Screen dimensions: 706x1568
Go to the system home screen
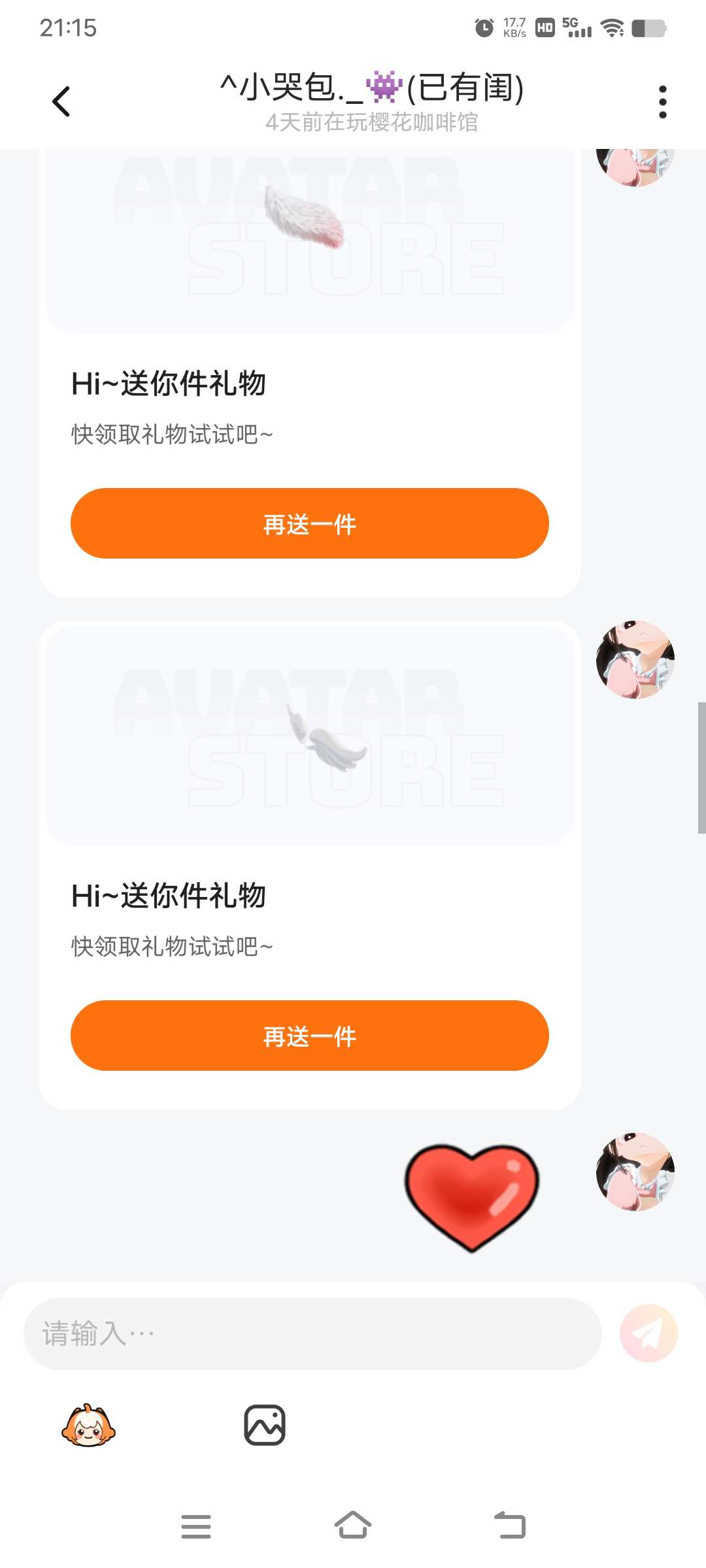(353, 1526)
